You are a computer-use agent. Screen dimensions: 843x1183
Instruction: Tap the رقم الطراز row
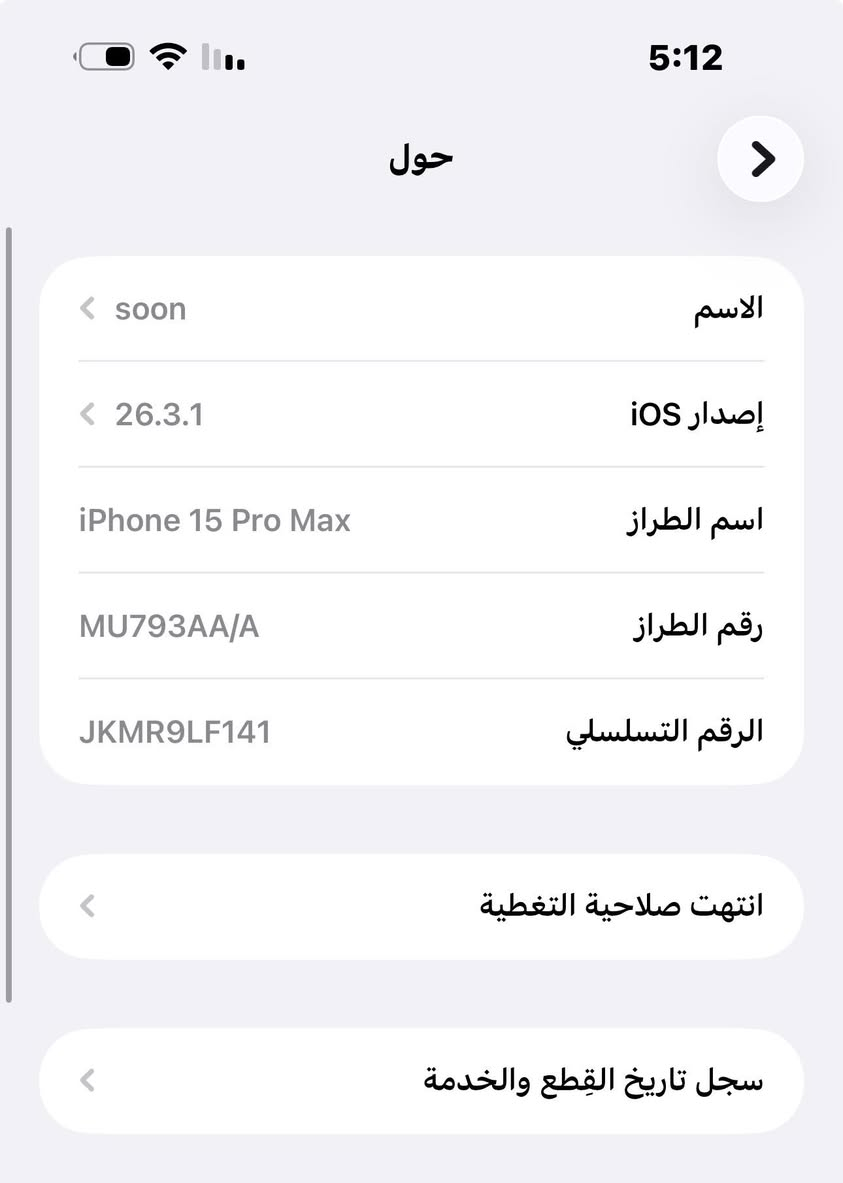tap(694, 625)
